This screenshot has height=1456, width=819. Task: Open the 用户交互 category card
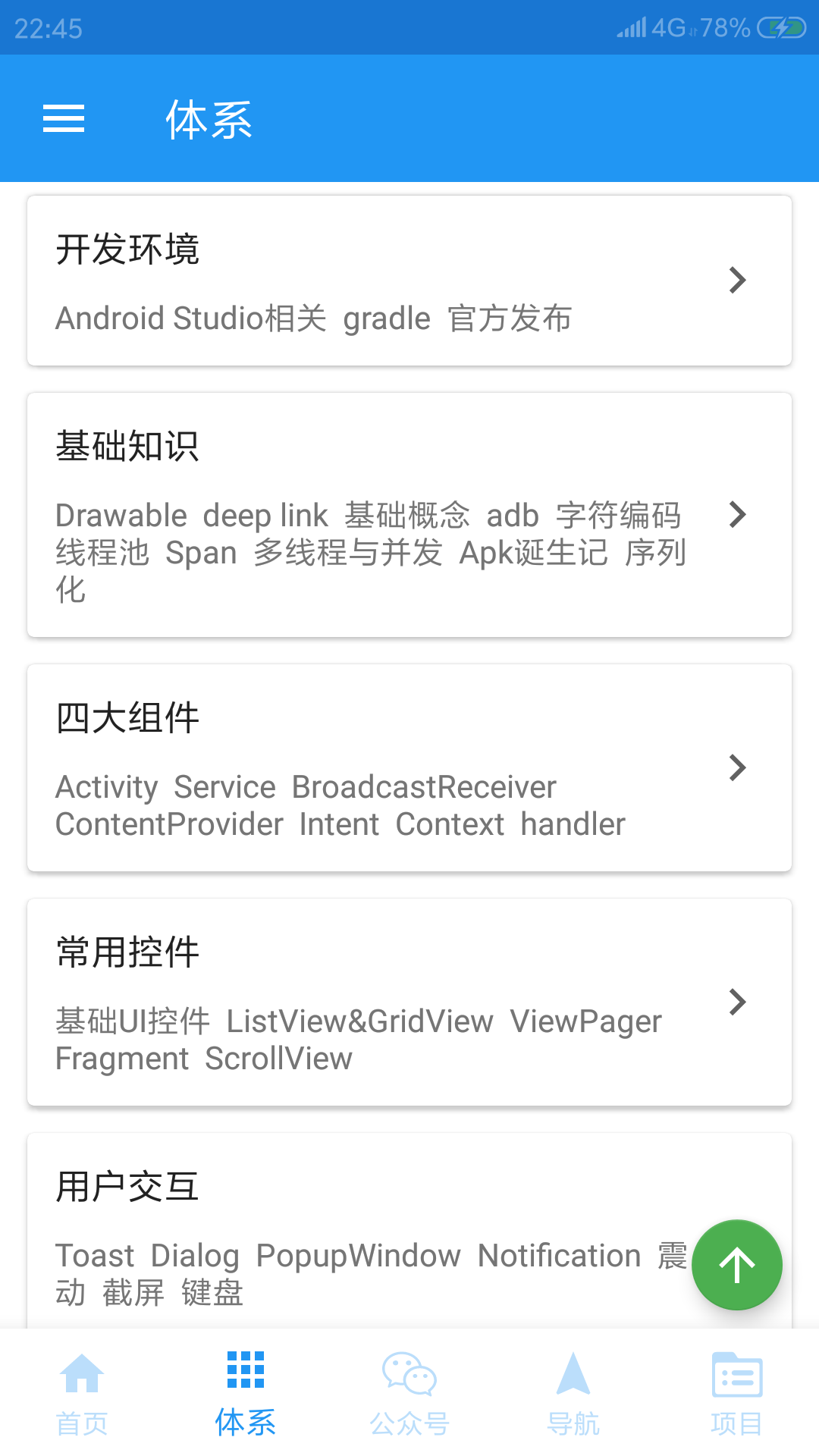[409, 1230]
